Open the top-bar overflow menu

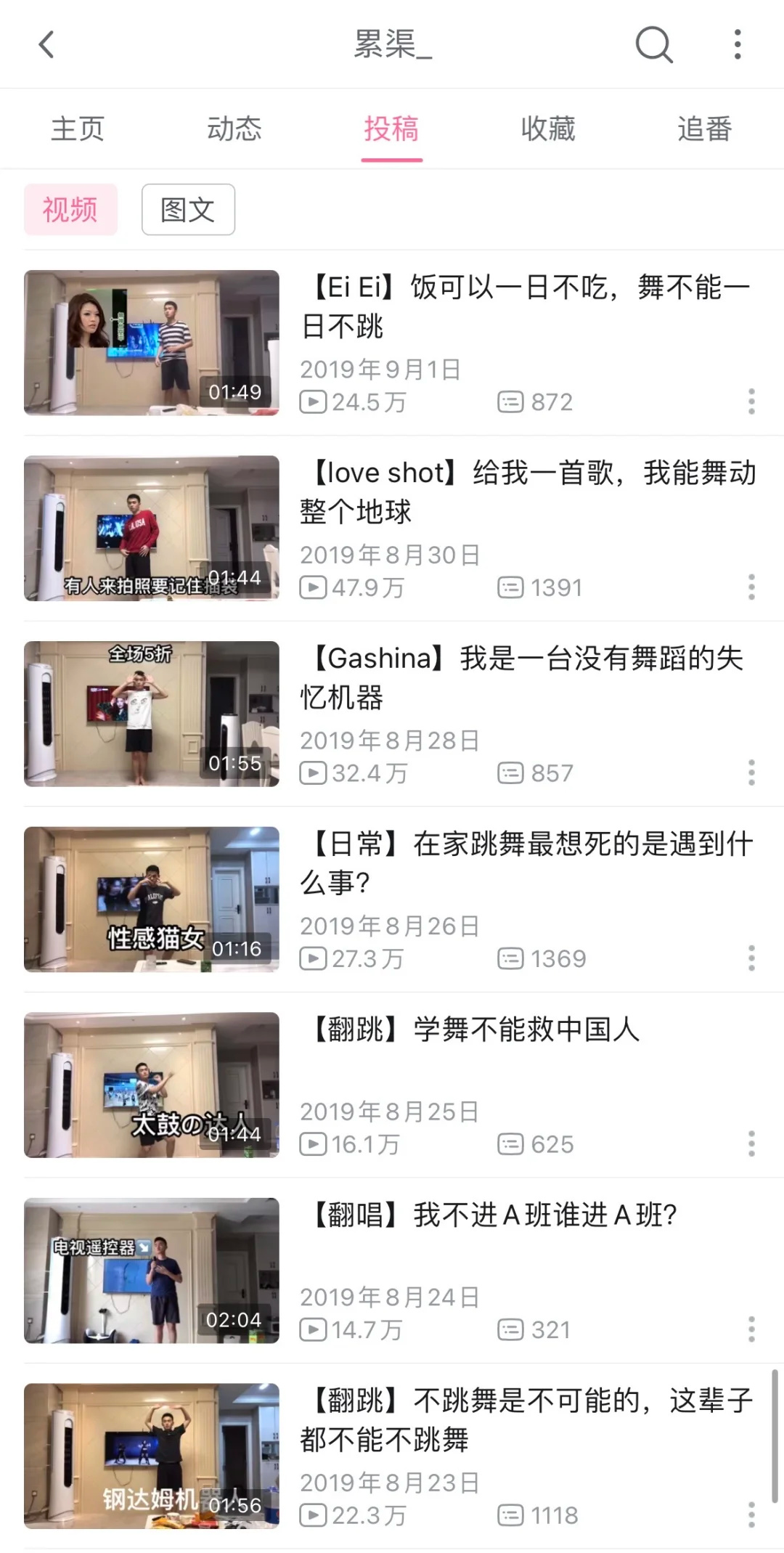pos(738,44)
